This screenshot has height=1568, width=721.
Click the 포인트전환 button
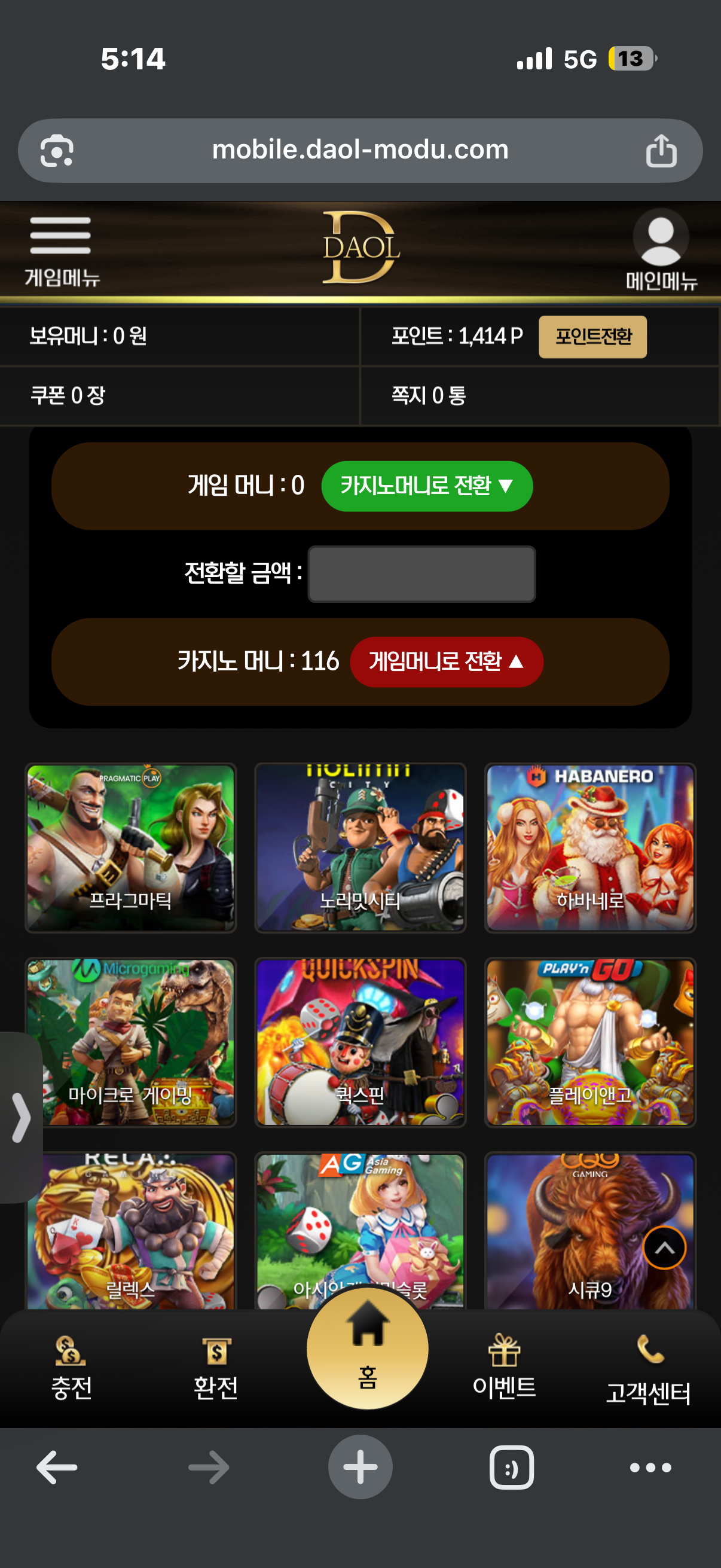(592, 335)
